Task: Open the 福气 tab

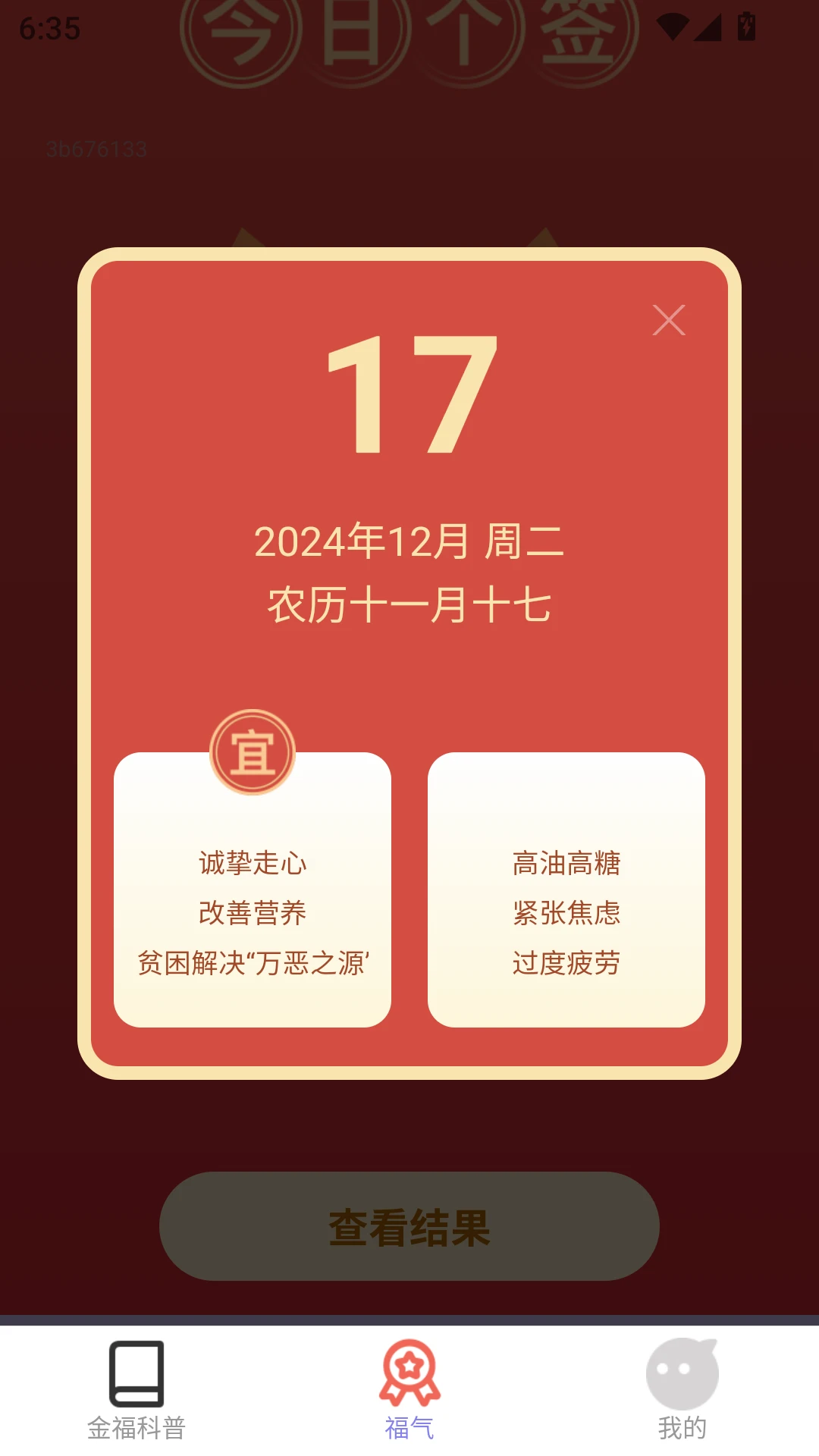Action: tap(409, 1391)
